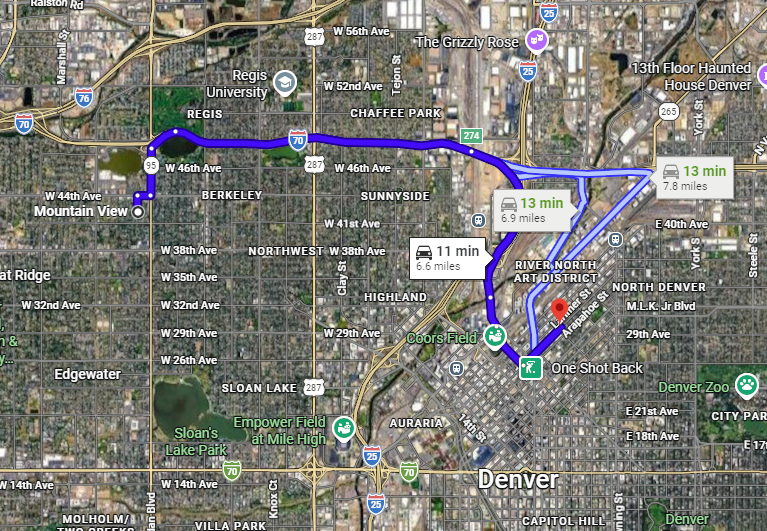The height and width of the screenshot is (531, 767).
Task: Open the One Shot Back place marker
Action: pos(530,368)
